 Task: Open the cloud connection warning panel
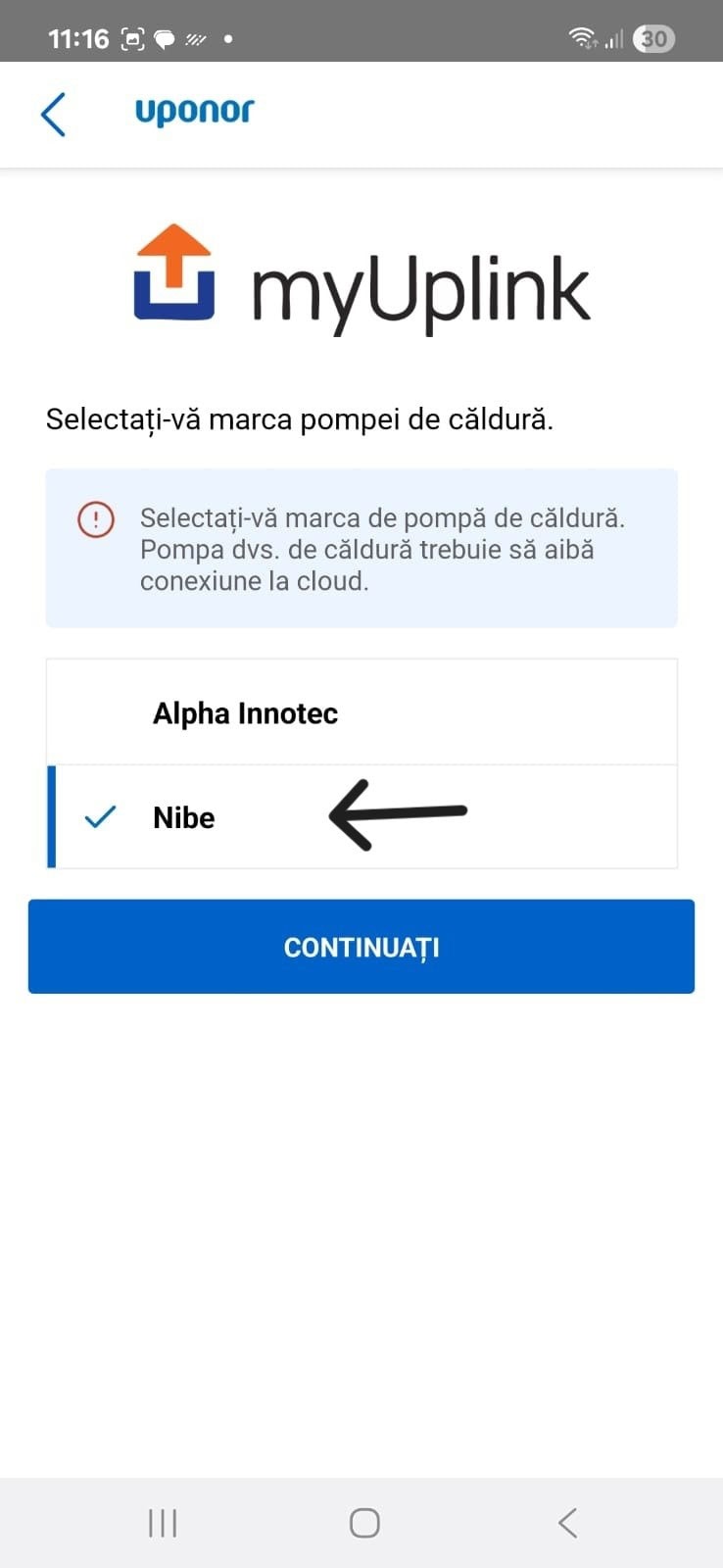pyautogui.click(x=361, y=549)
